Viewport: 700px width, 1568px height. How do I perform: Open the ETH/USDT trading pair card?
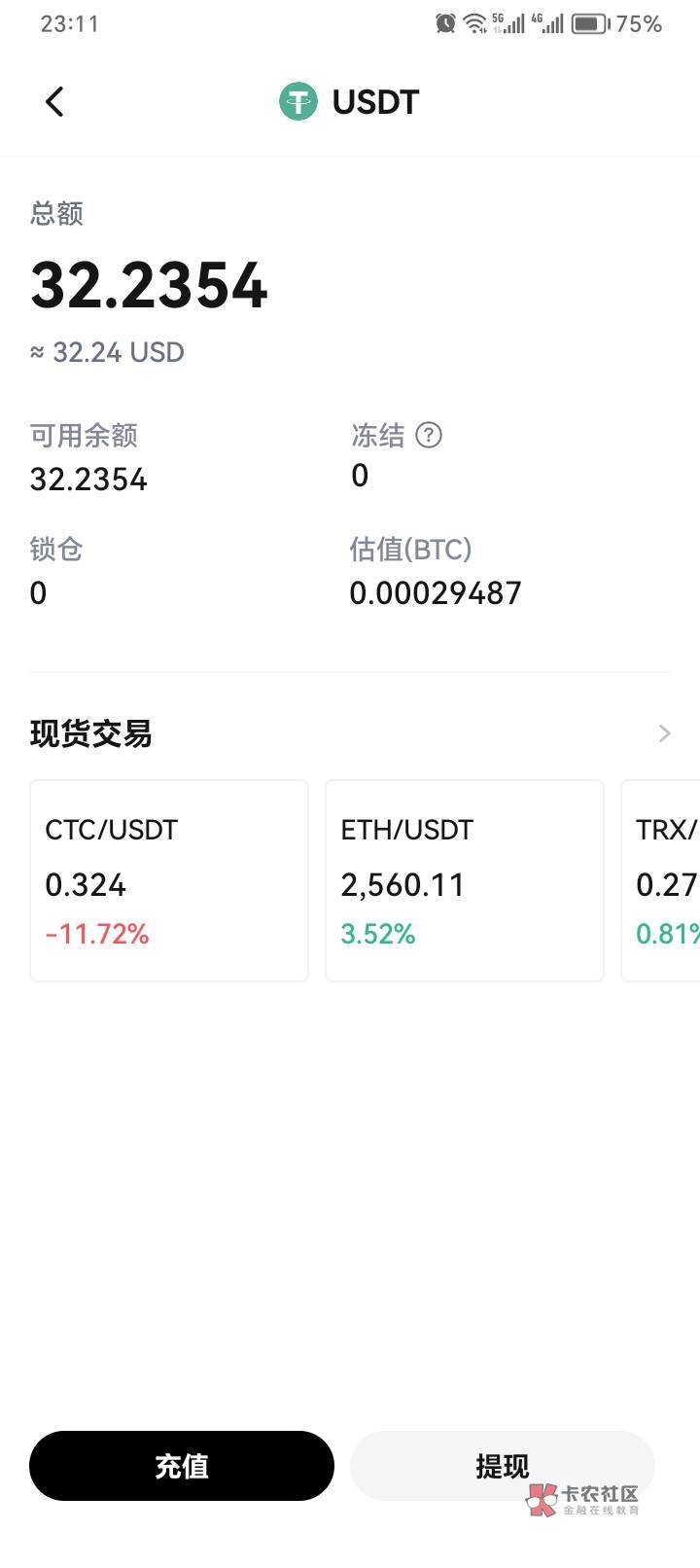click(465, 880)
